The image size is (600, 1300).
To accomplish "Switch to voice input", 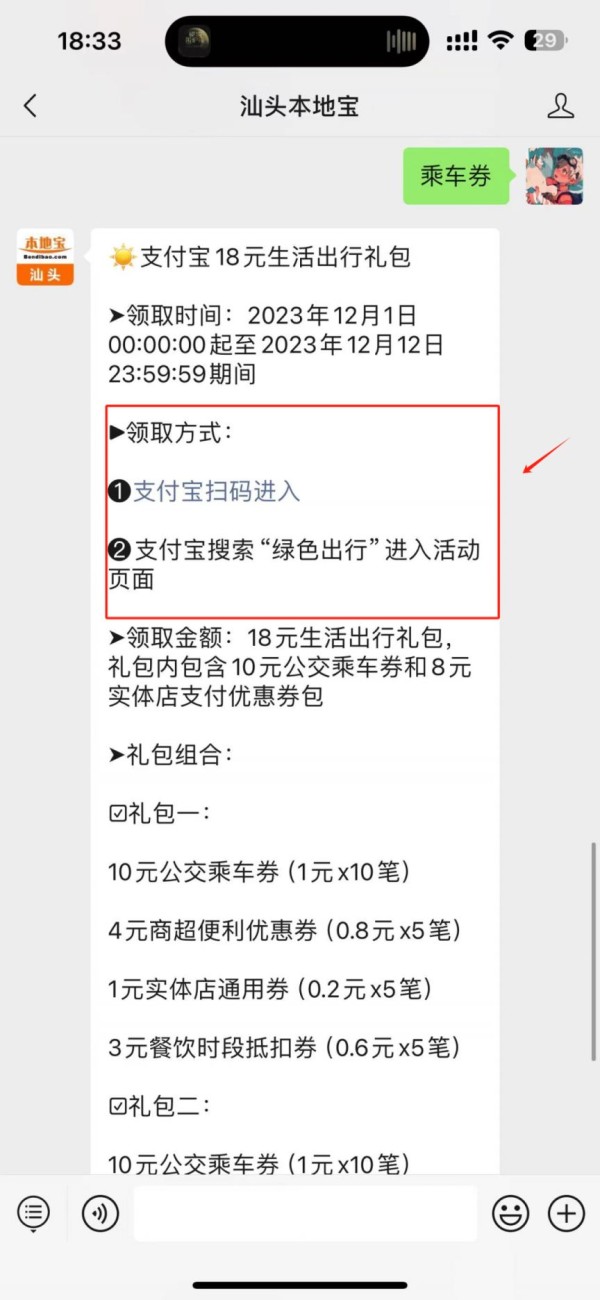I will point(100,1214).
